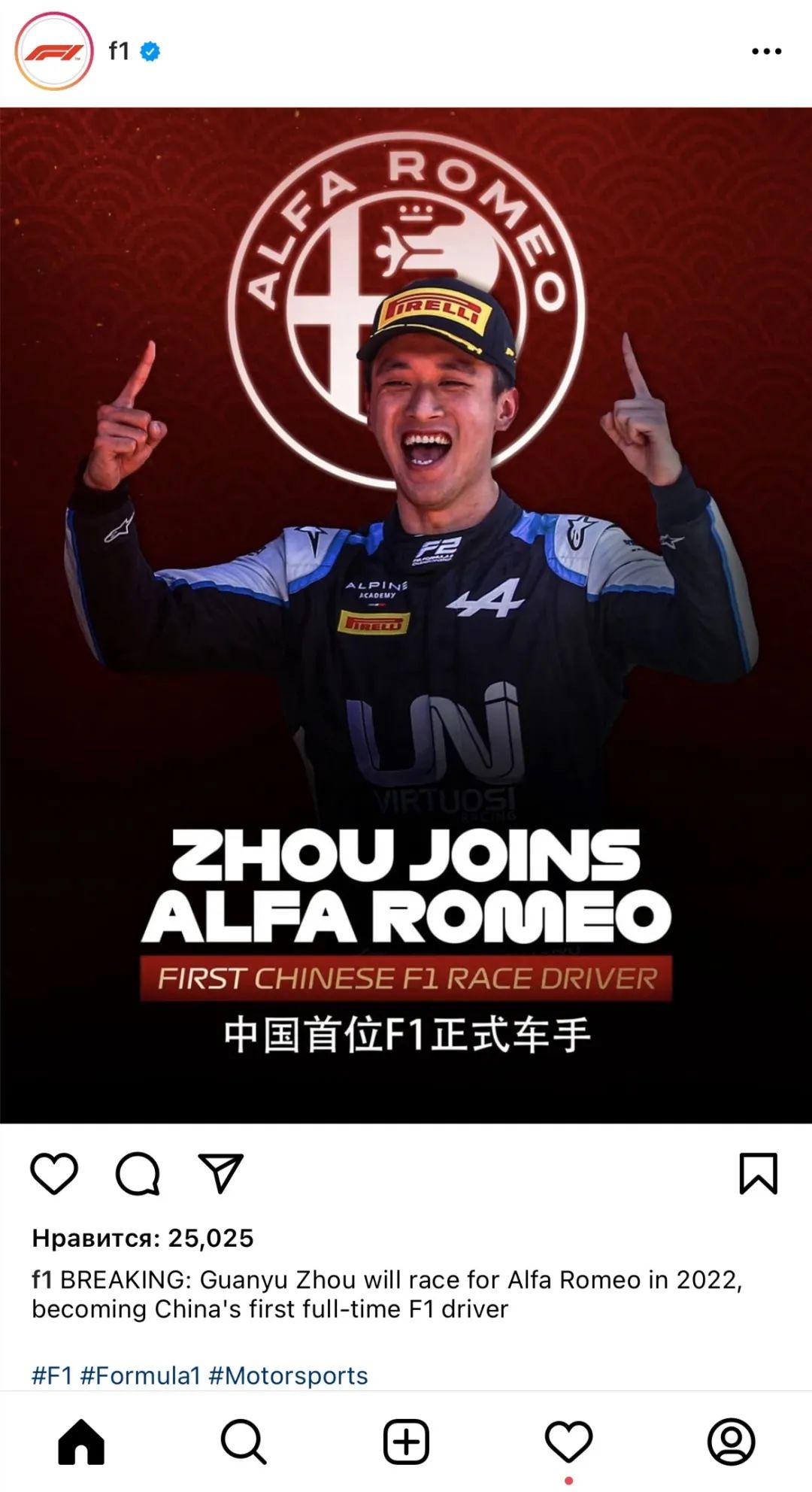Viewport: 812px width, 1492px height.
Task: Switch to your Profile tab
Action: point(731,1442)
